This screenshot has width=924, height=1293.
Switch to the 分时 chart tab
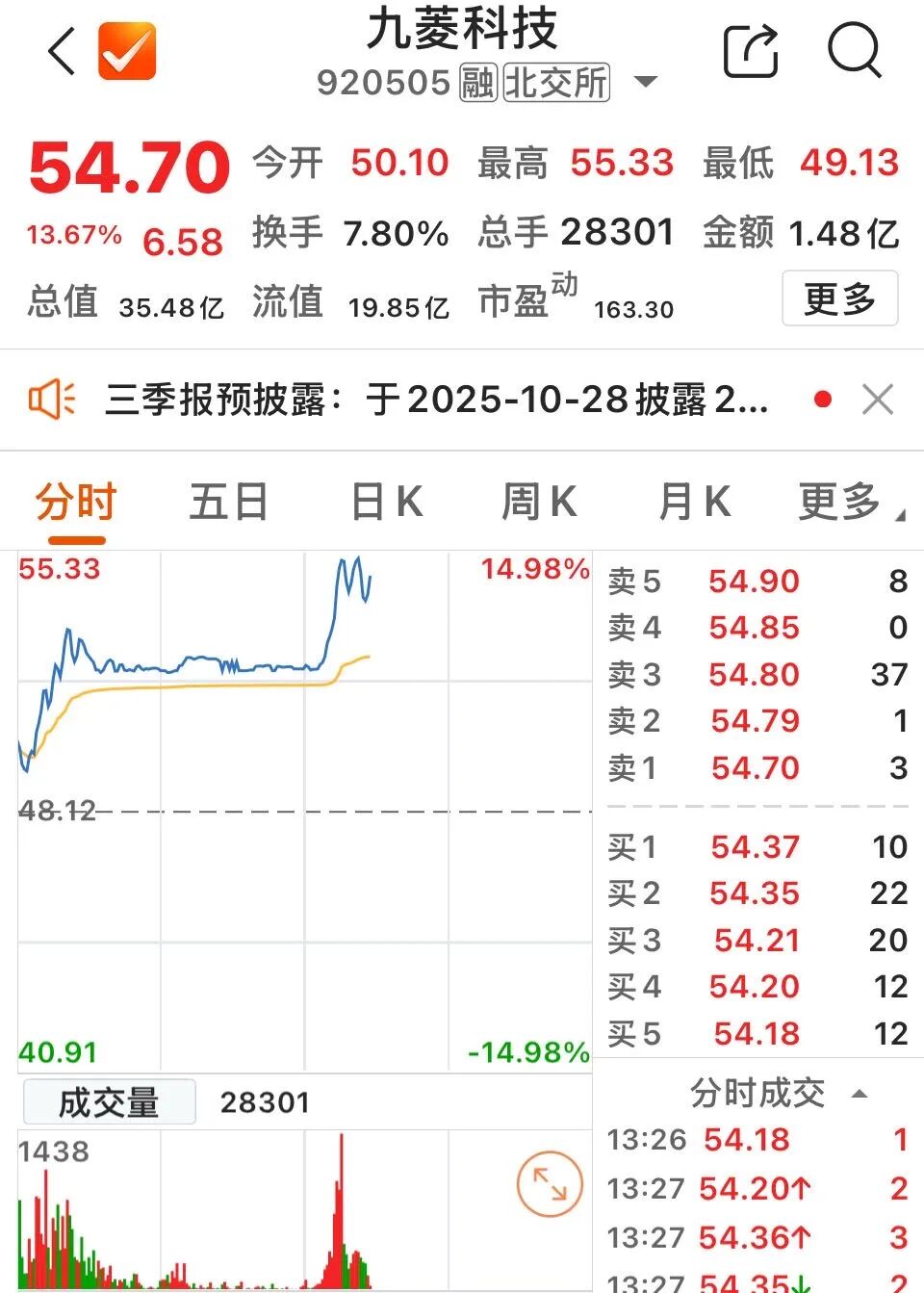tap(76, 503)
